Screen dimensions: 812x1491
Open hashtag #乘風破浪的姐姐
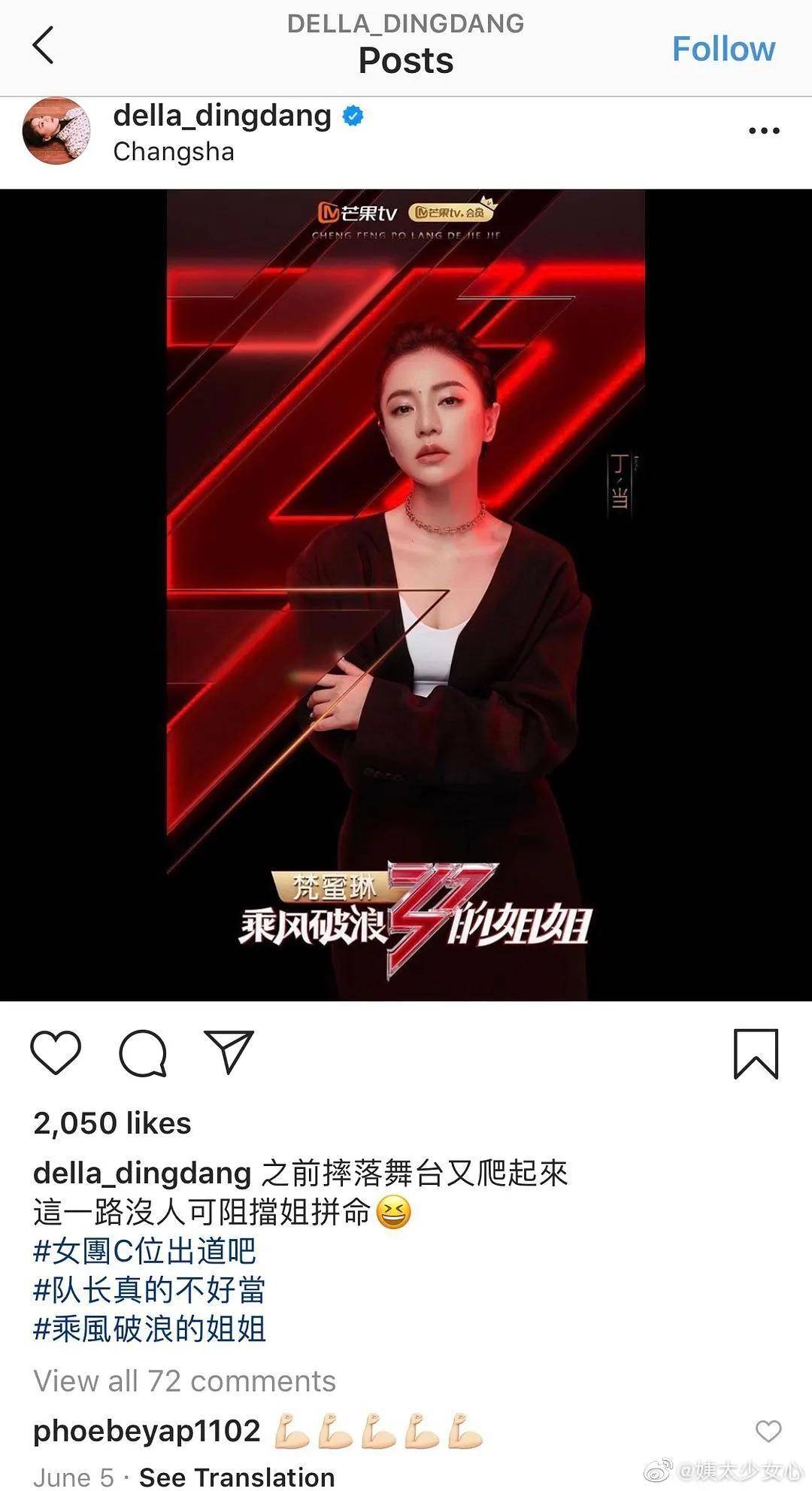(x=150, y=1329)
